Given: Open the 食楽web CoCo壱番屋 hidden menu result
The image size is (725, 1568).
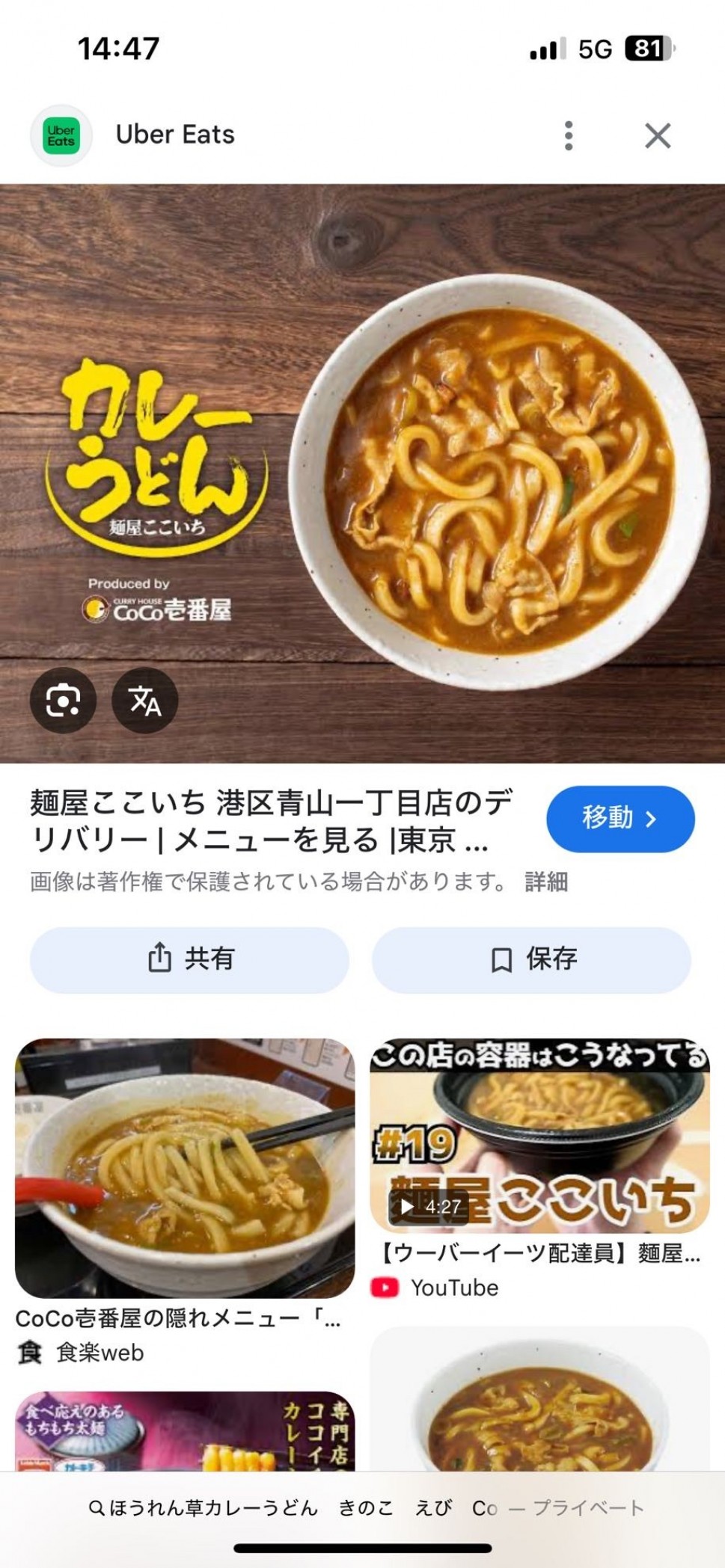Looking at the screenshot, I should [x=184, y=1168].
